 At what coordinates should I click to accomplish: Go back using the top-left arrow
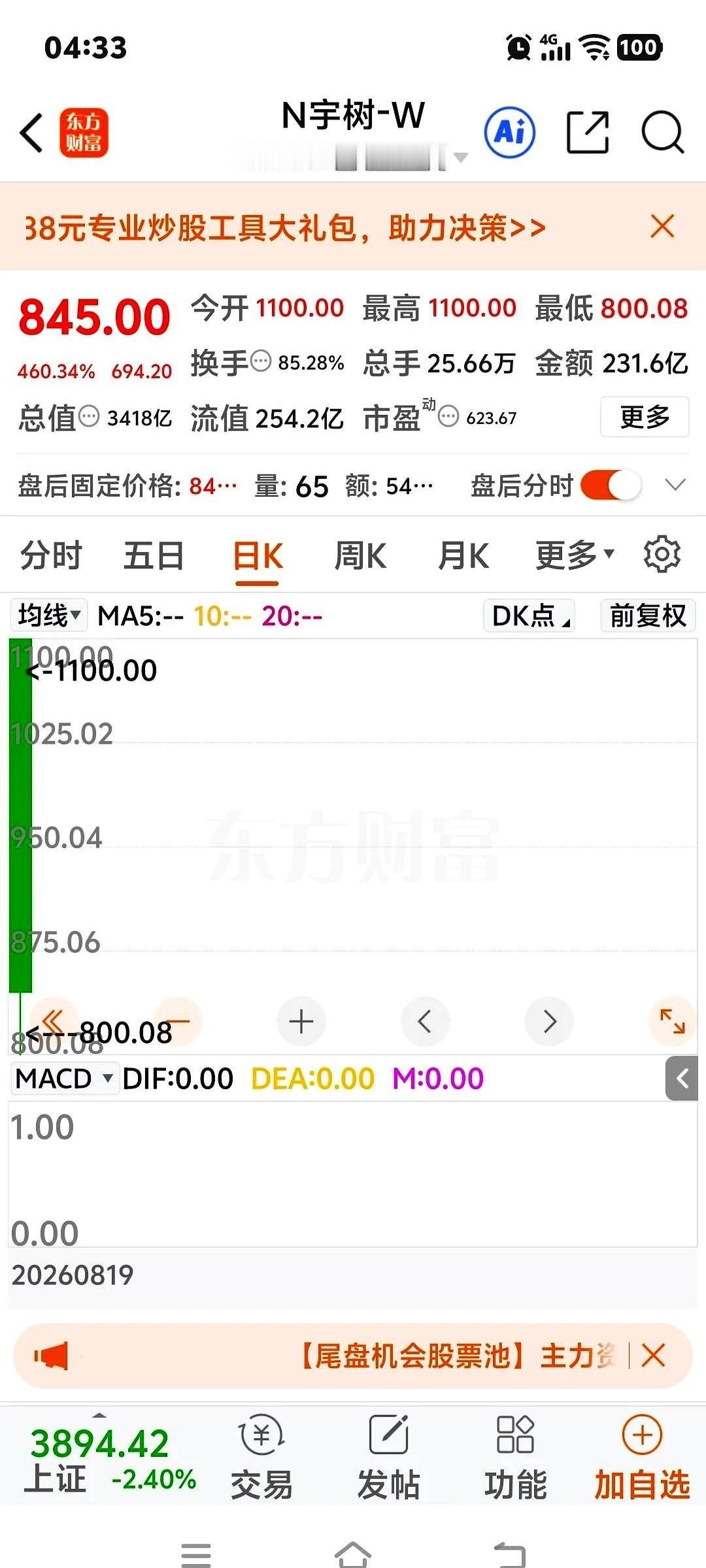point(31,133)
